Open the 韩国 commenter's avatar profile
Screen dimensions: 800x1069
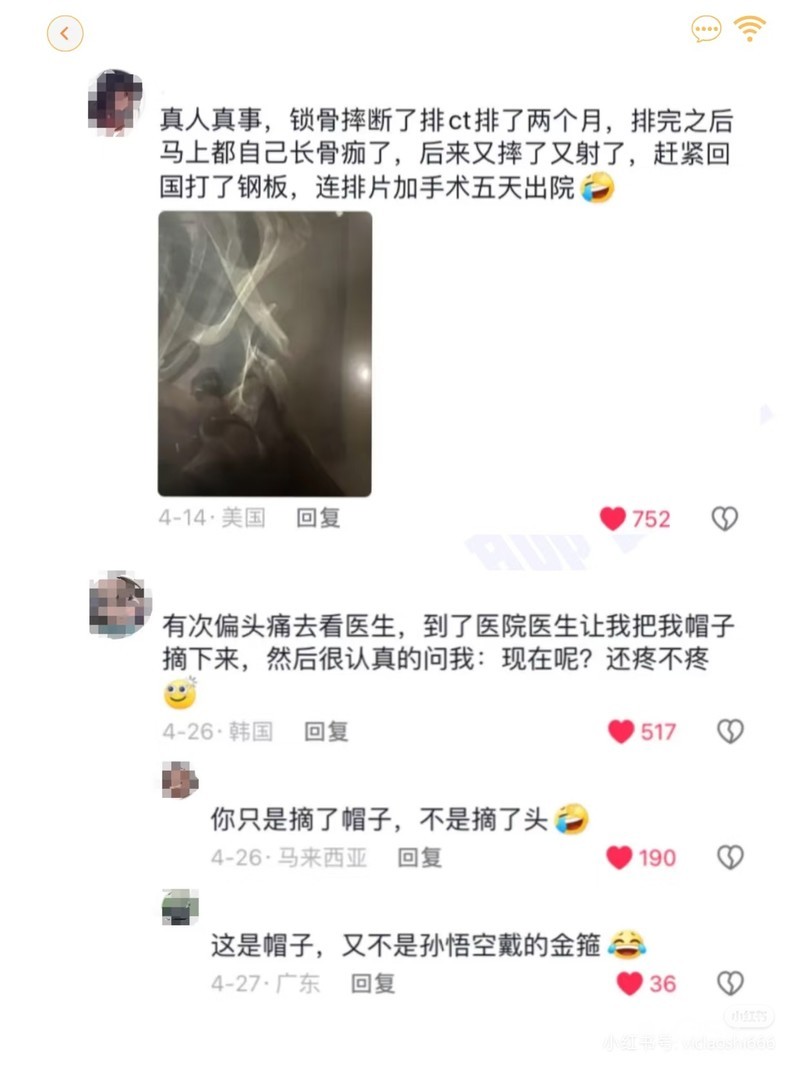pos(118,604)
